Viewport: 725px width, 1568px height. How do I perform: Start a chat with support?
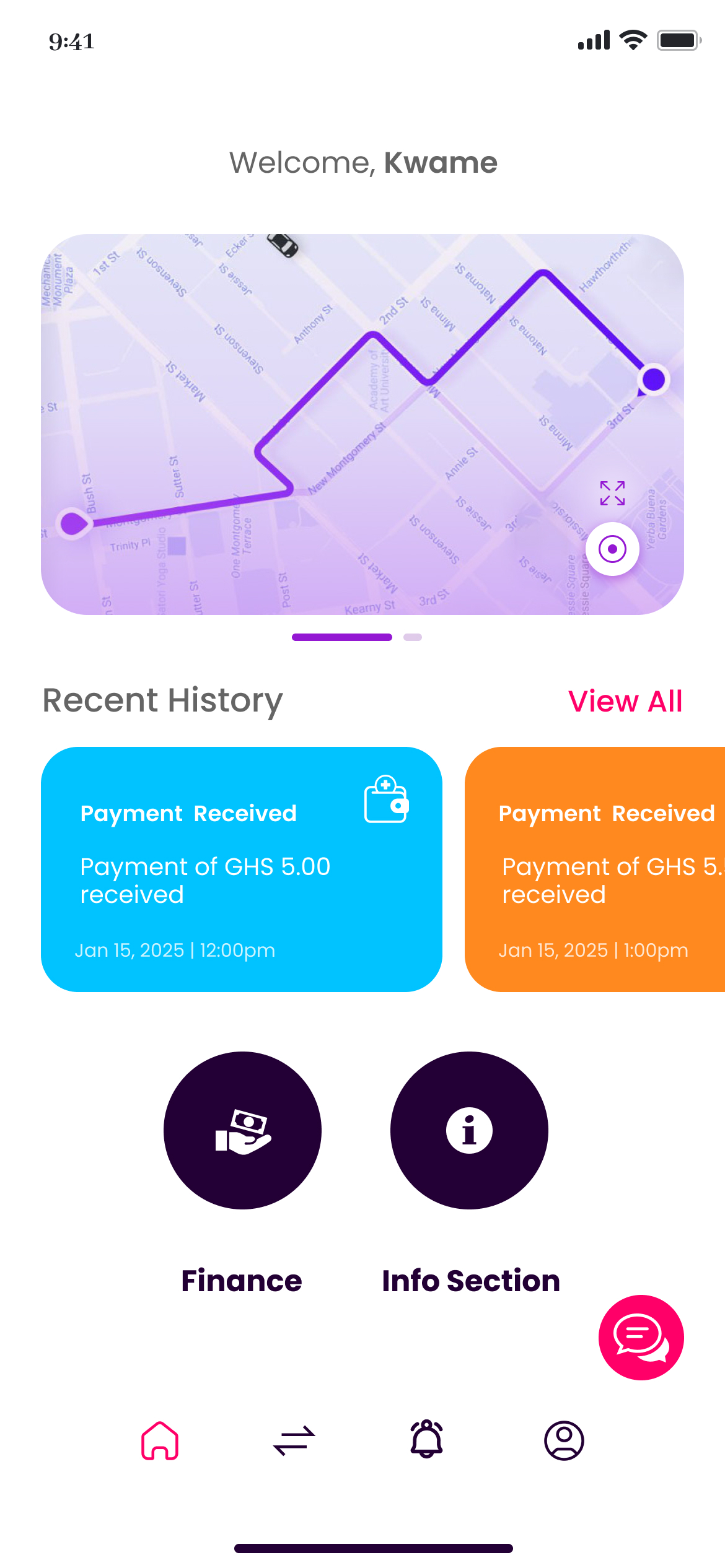641,1337
